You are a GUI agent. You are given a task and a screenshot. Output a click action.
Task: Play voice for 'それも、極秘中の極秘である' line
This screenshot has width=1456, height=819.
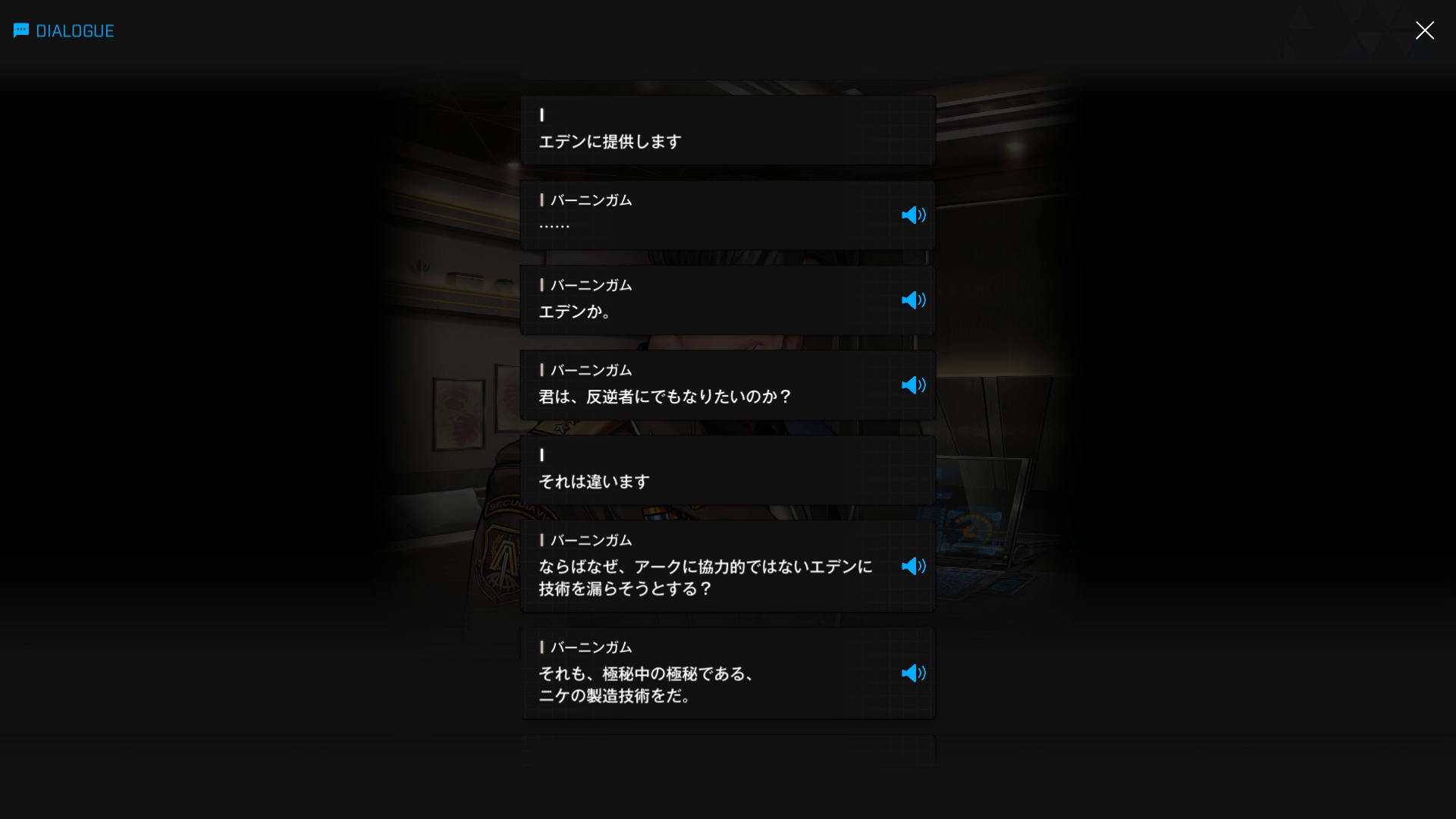pos(913,673)
